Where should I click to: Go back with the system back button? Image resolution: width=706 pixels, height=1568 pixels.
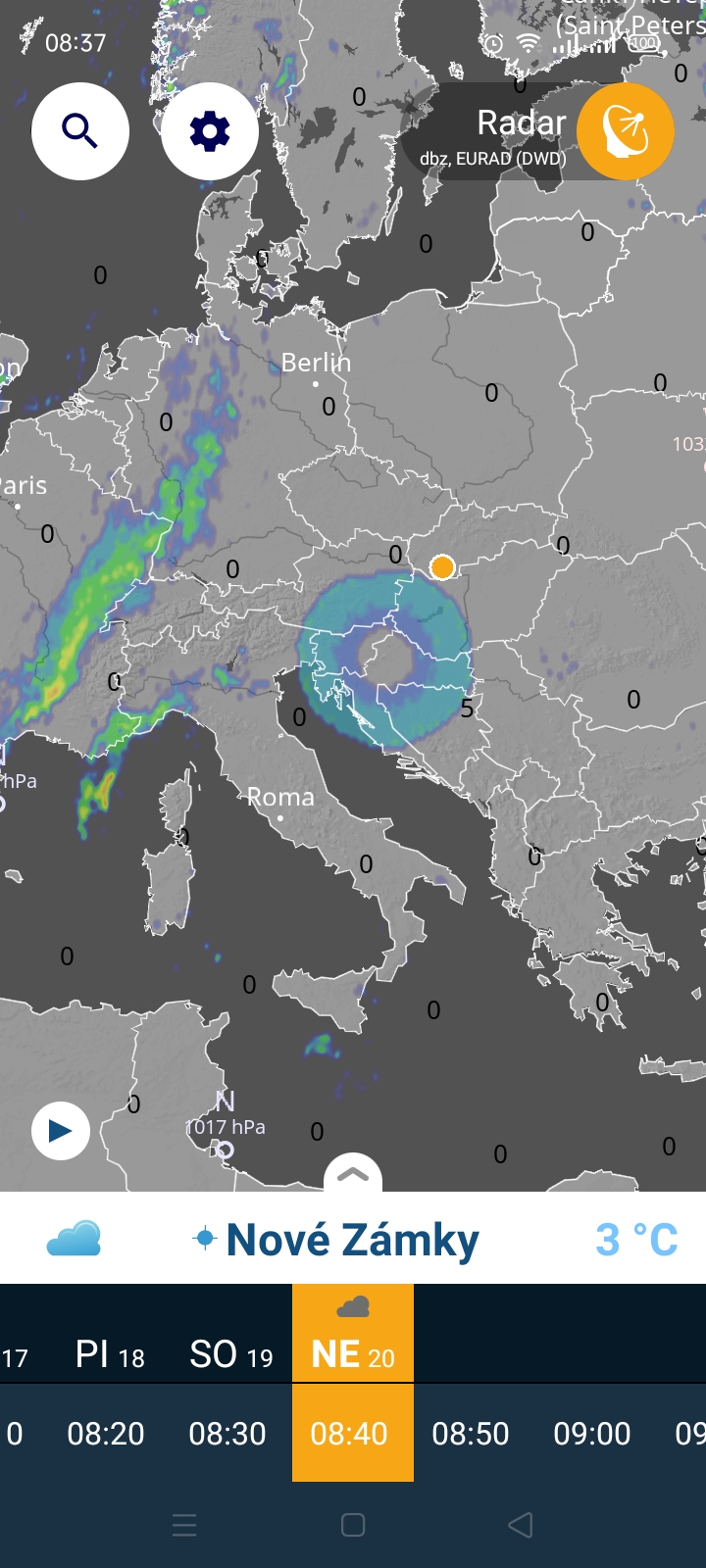pos(521,1525)
